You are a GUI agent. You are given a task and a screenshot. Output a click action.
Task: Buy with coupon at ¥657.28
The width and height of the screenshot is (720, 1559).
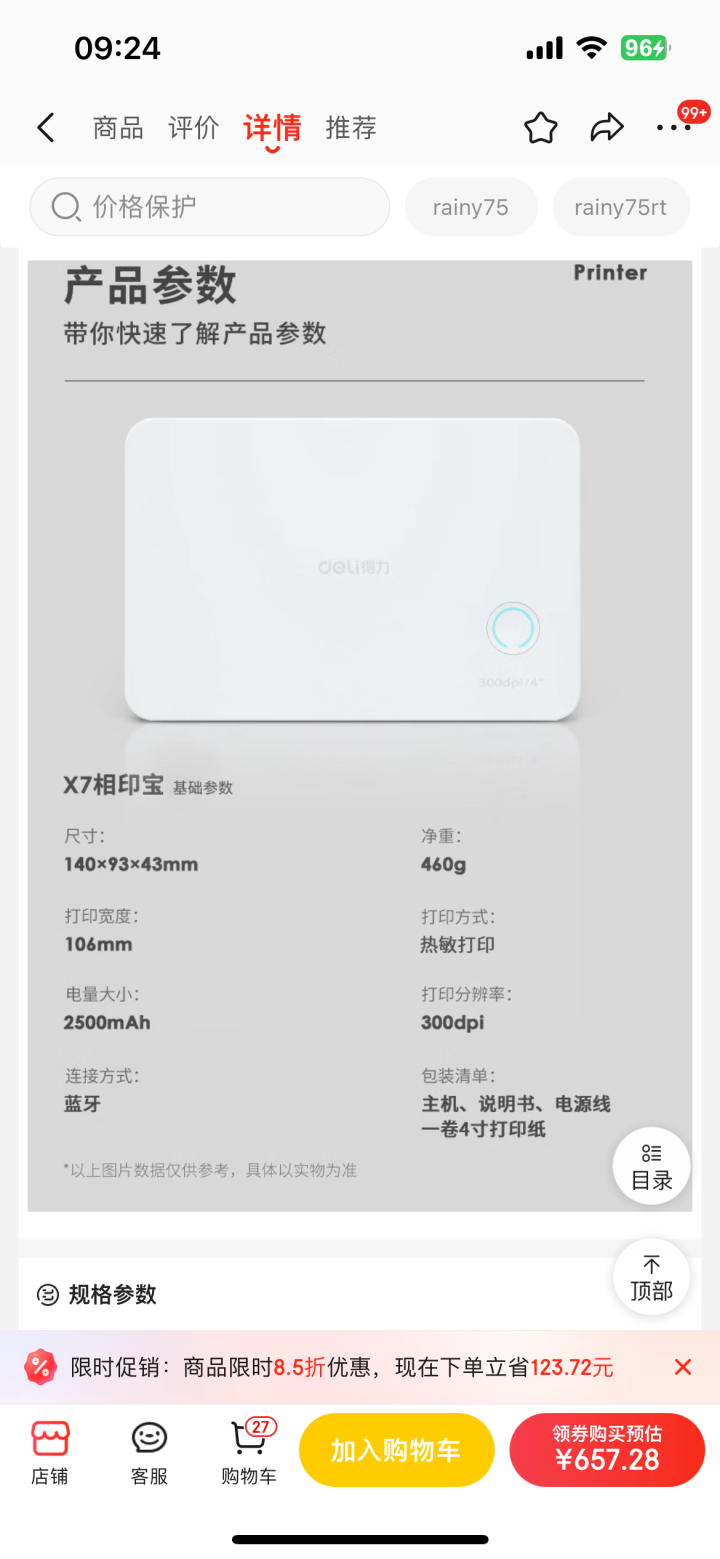point(607,1450)
